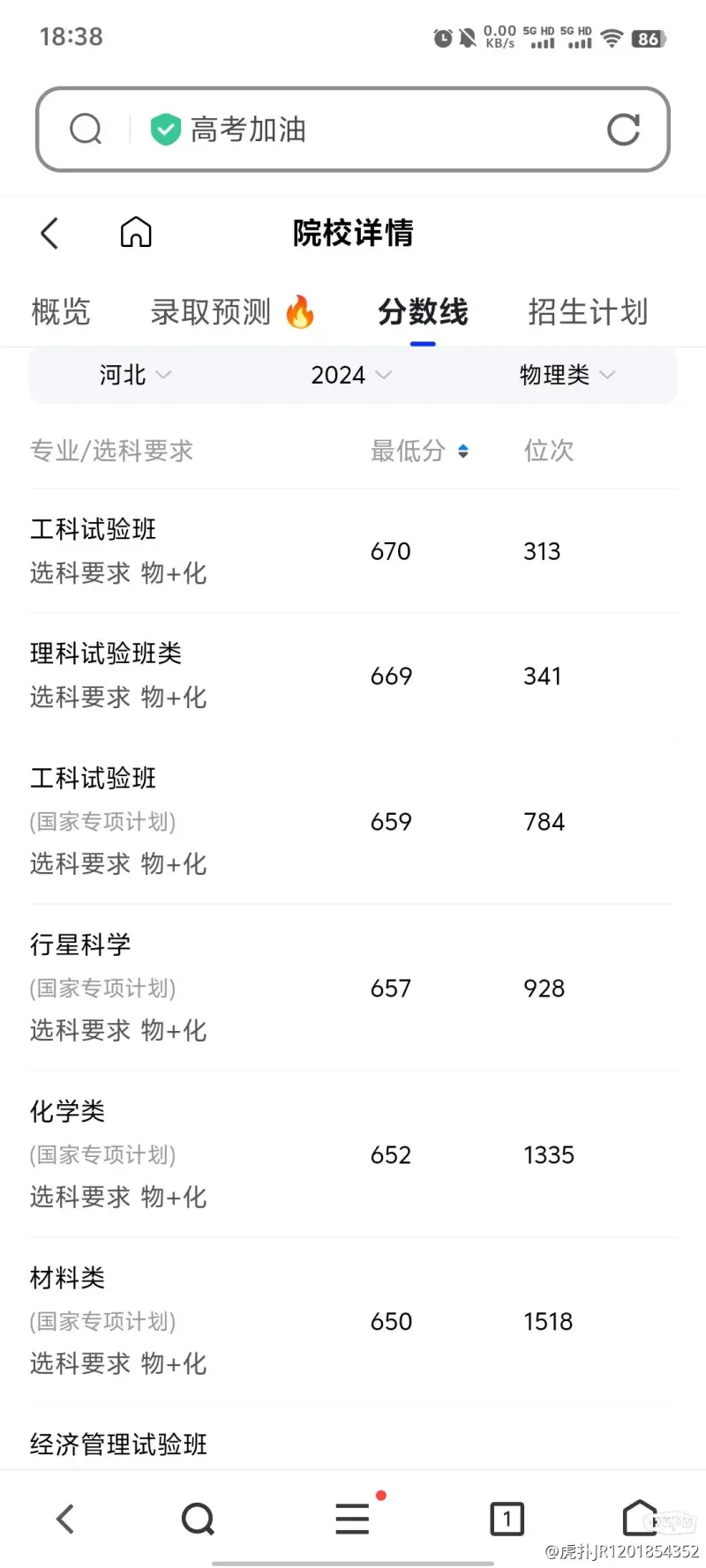Viewport: 706px width, 1568px height.
Task: Switch to the 概览 tab
Action: [61, 311]
